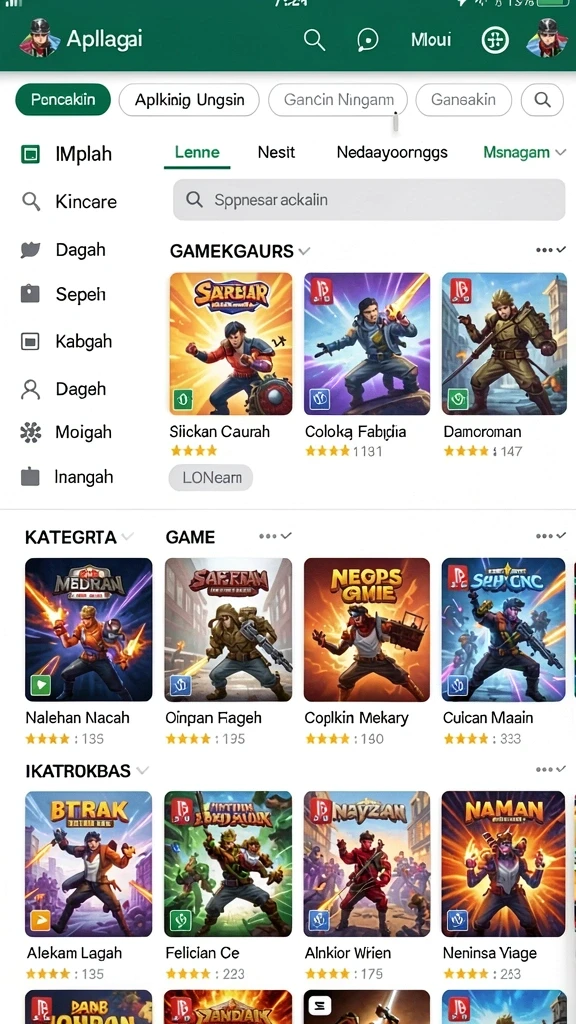This screenshot has height=1024, width=576.
Task: Select the Poncakin chip
Action: (x=63, y=100)
